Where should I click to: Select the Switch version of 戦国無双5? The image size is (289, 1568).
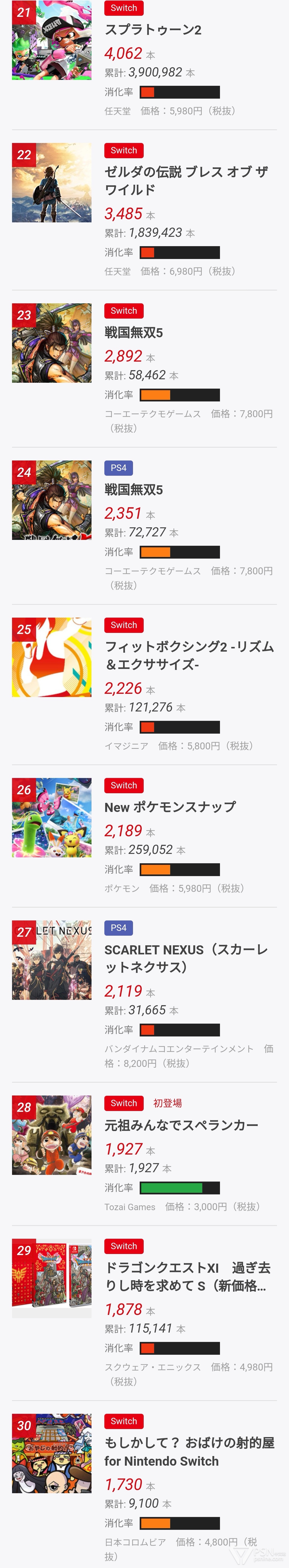(134, 333)
